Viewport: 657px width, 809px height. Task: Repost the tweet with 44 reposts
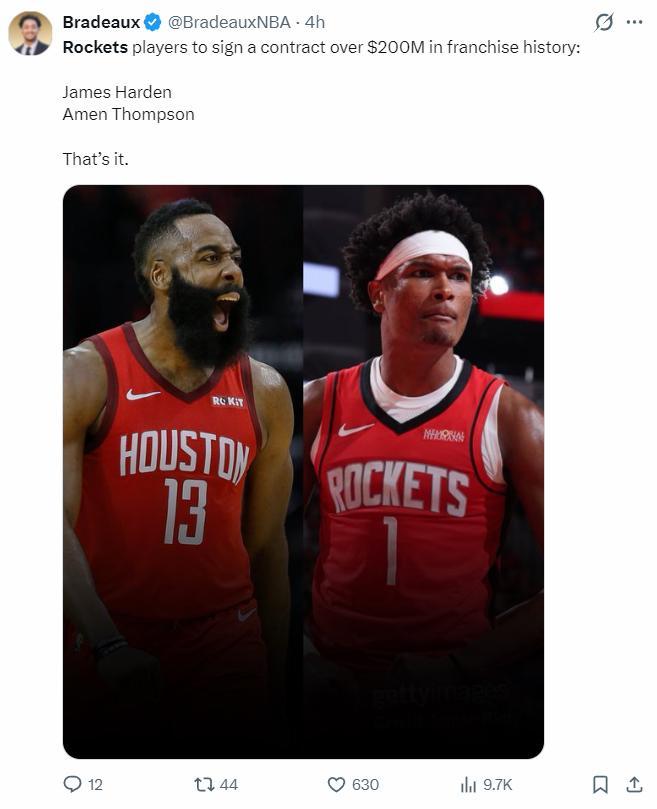tap(216, 785)
